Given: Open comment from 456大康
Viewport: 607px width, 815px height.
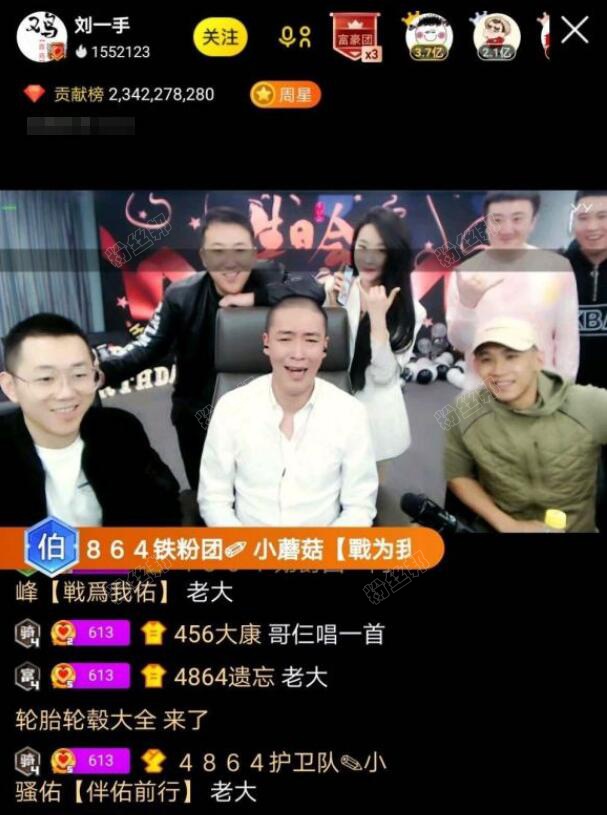Looking at the screenshot, I should 278,634.
